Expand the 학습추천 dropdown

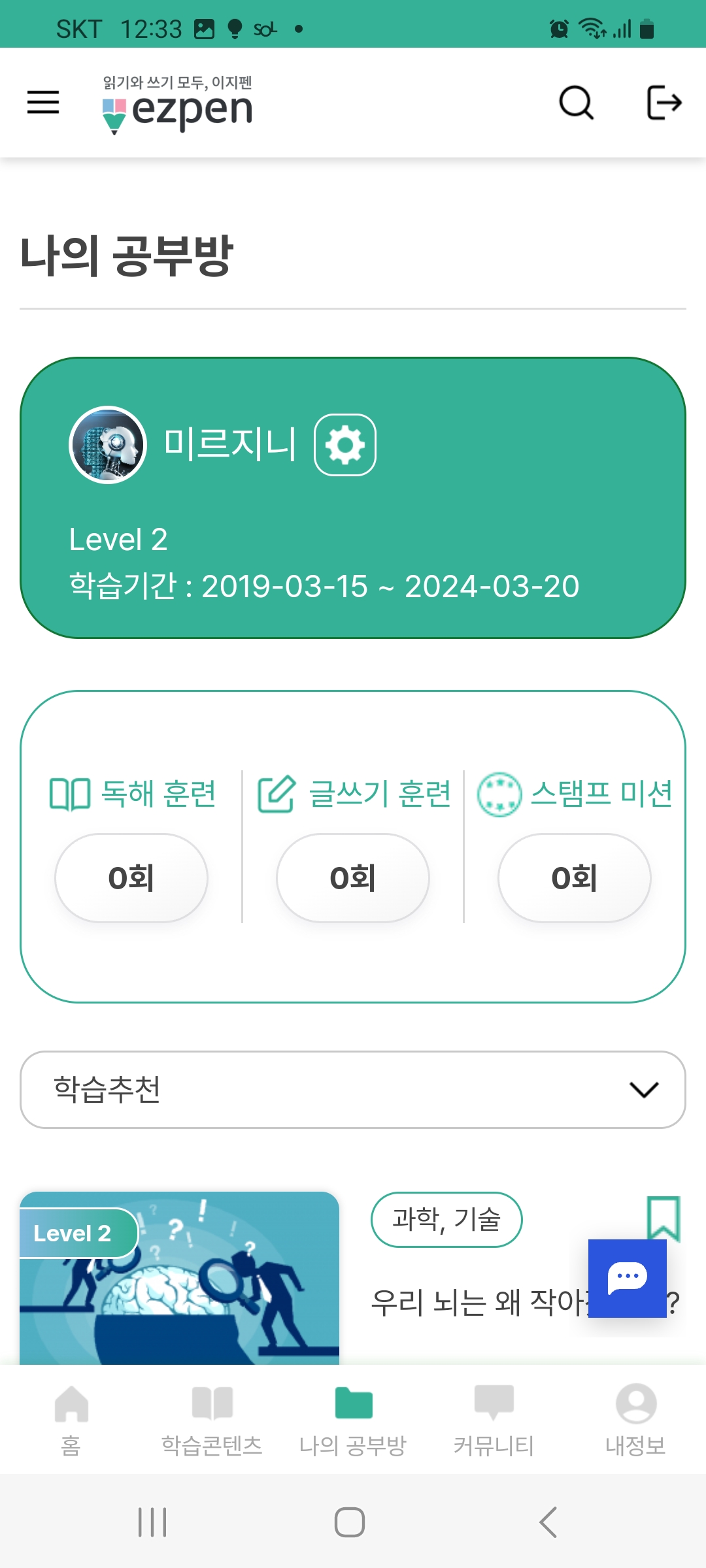353,1090
